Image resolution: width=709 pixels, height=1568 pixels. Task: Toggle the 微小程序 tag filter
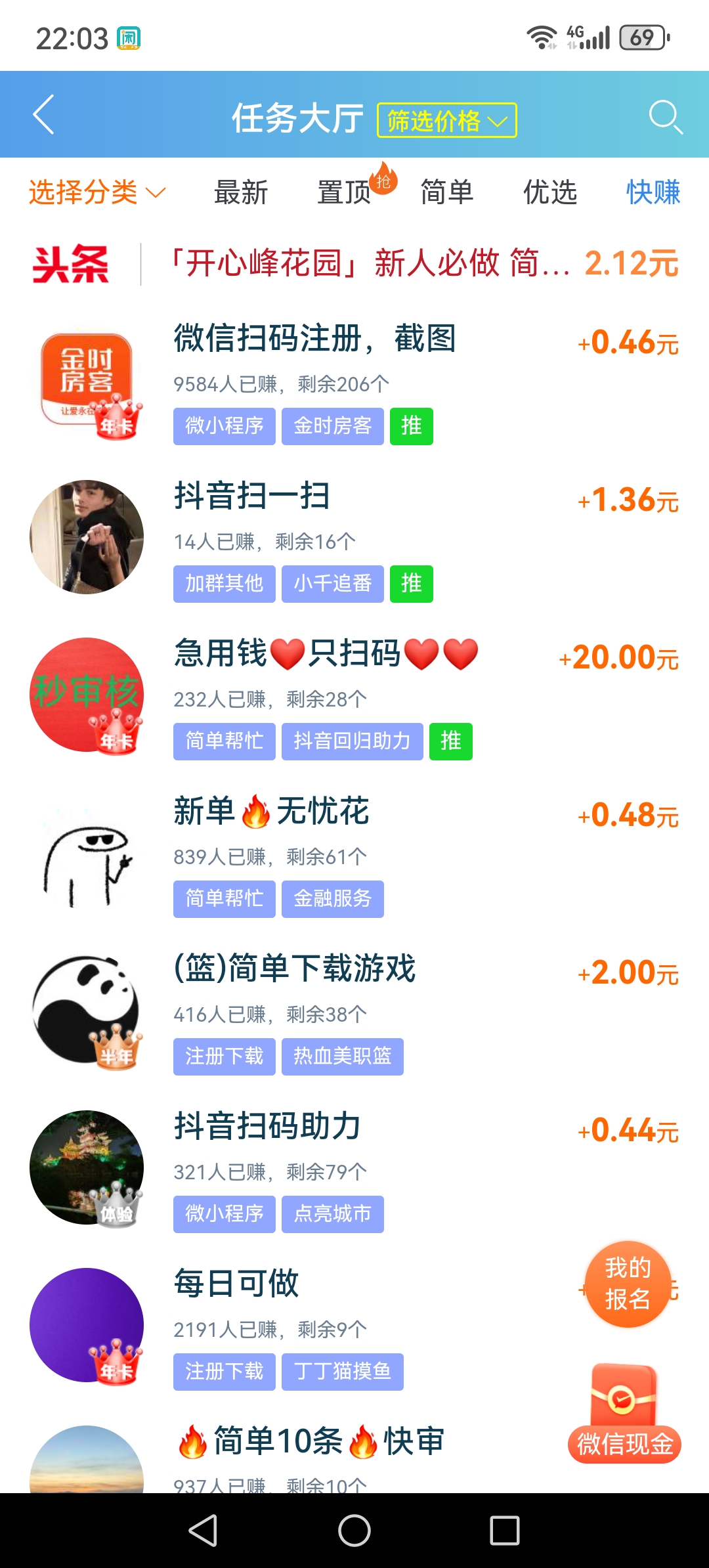(224, 426)
